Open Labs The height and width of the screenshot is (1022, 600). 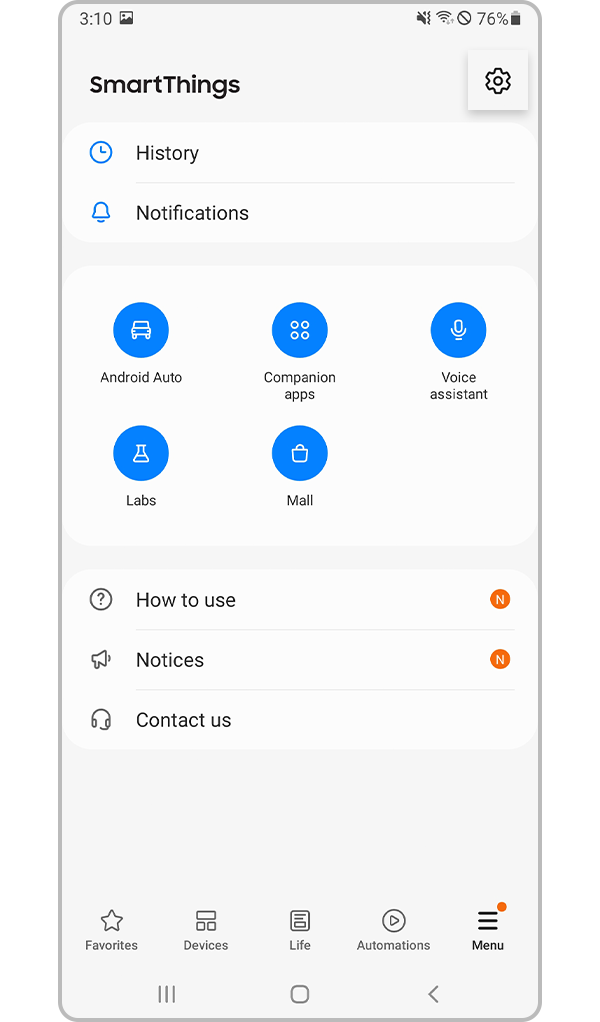coord(141,454)
